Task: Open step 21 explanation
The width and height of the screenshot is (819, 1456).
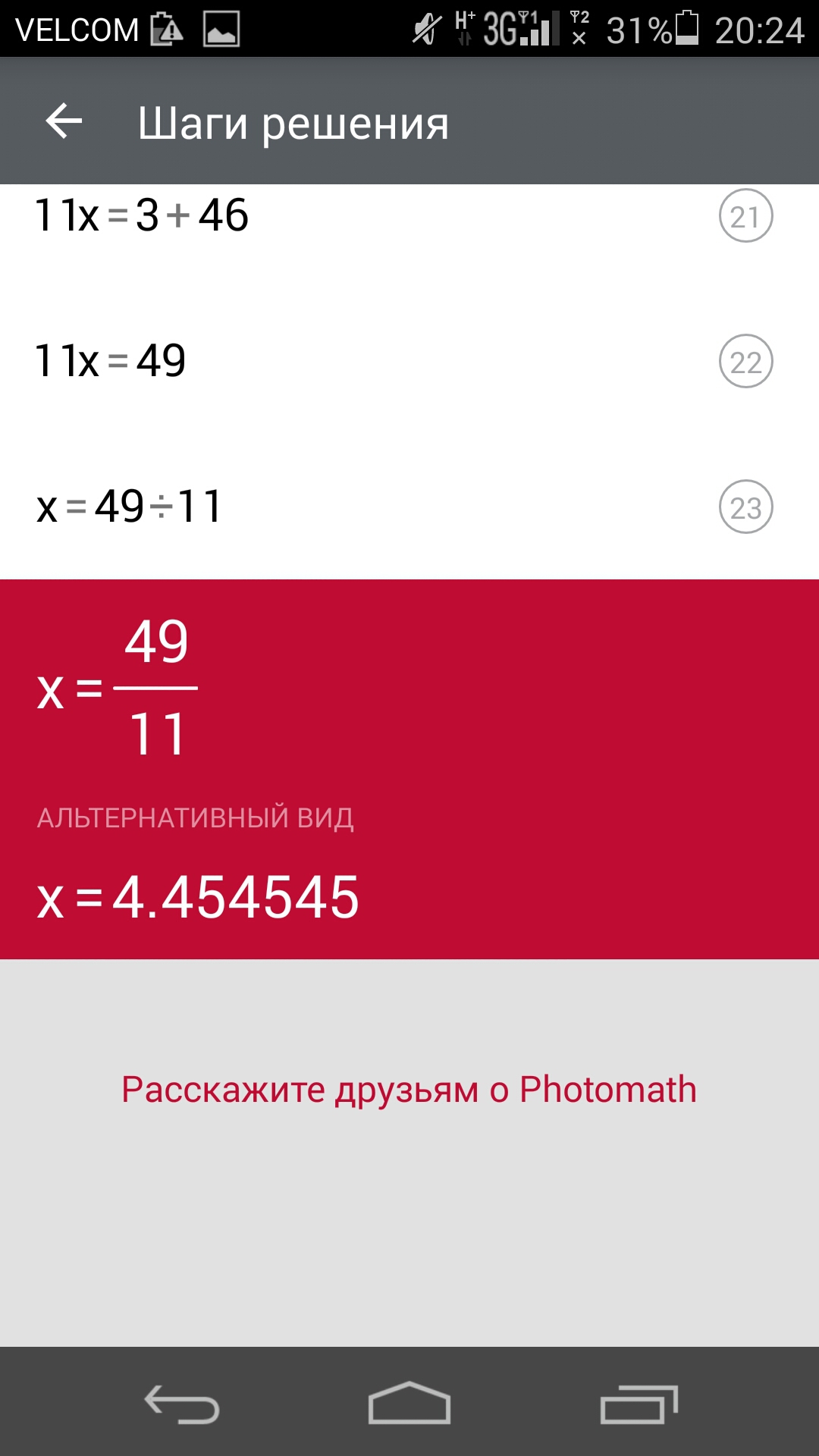Action: (745, 216)
